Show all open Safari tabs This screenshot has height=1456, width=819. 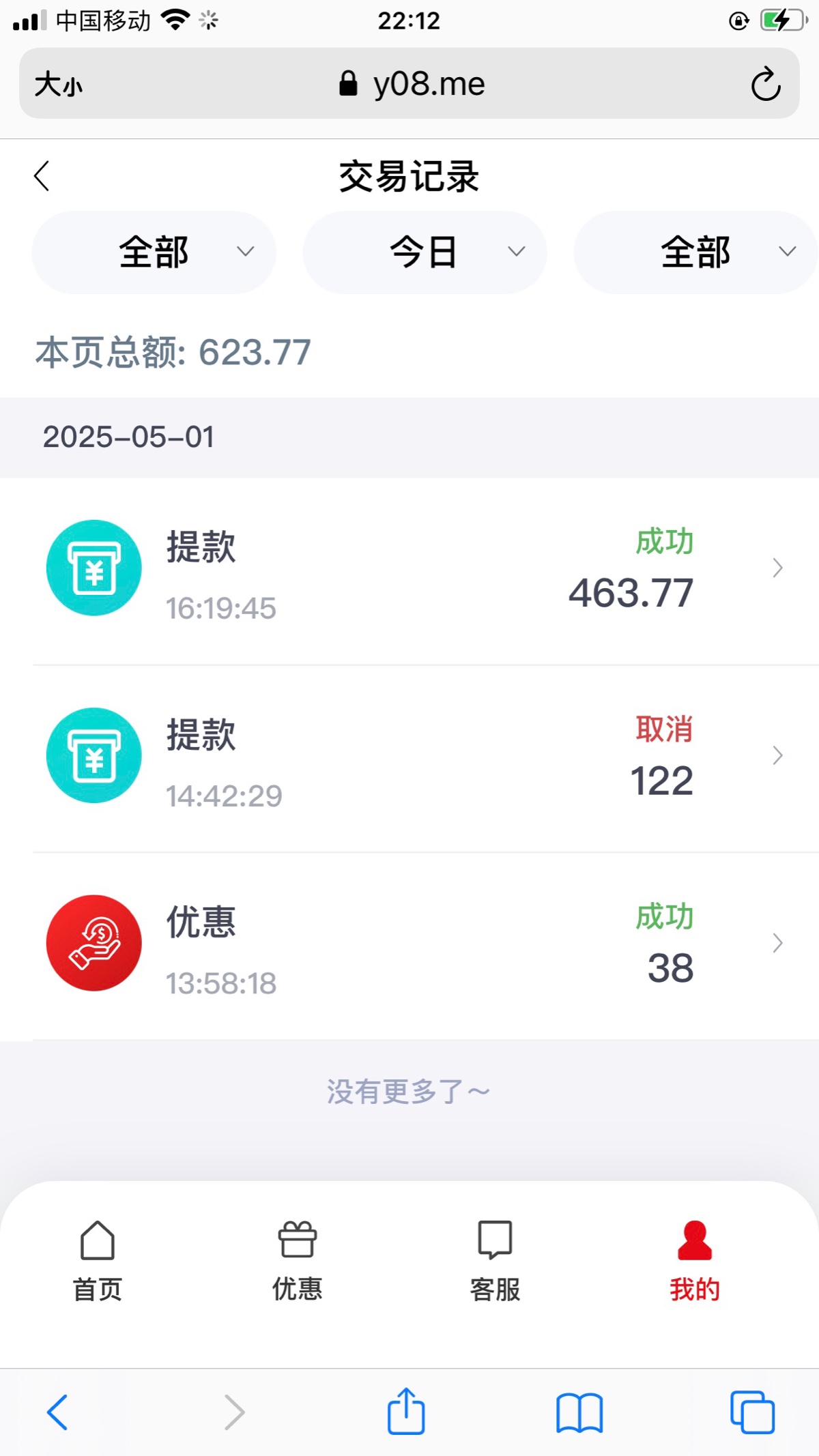click(752, 1412)
